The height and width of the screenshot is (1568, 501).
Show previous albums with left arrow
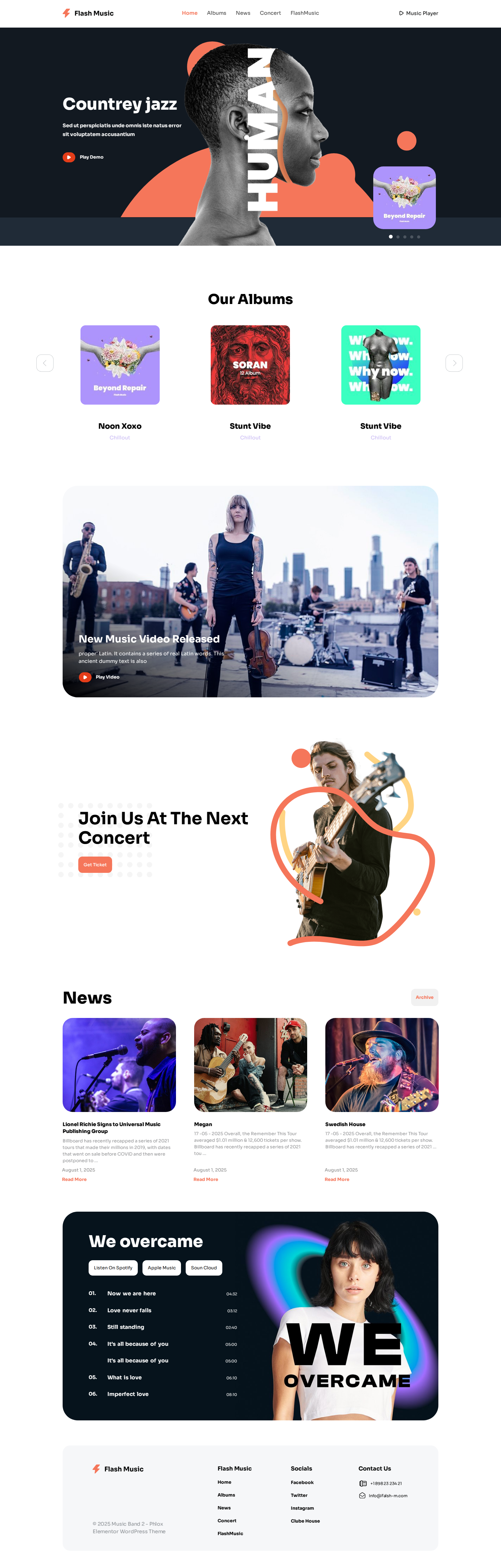pos(45,363)
